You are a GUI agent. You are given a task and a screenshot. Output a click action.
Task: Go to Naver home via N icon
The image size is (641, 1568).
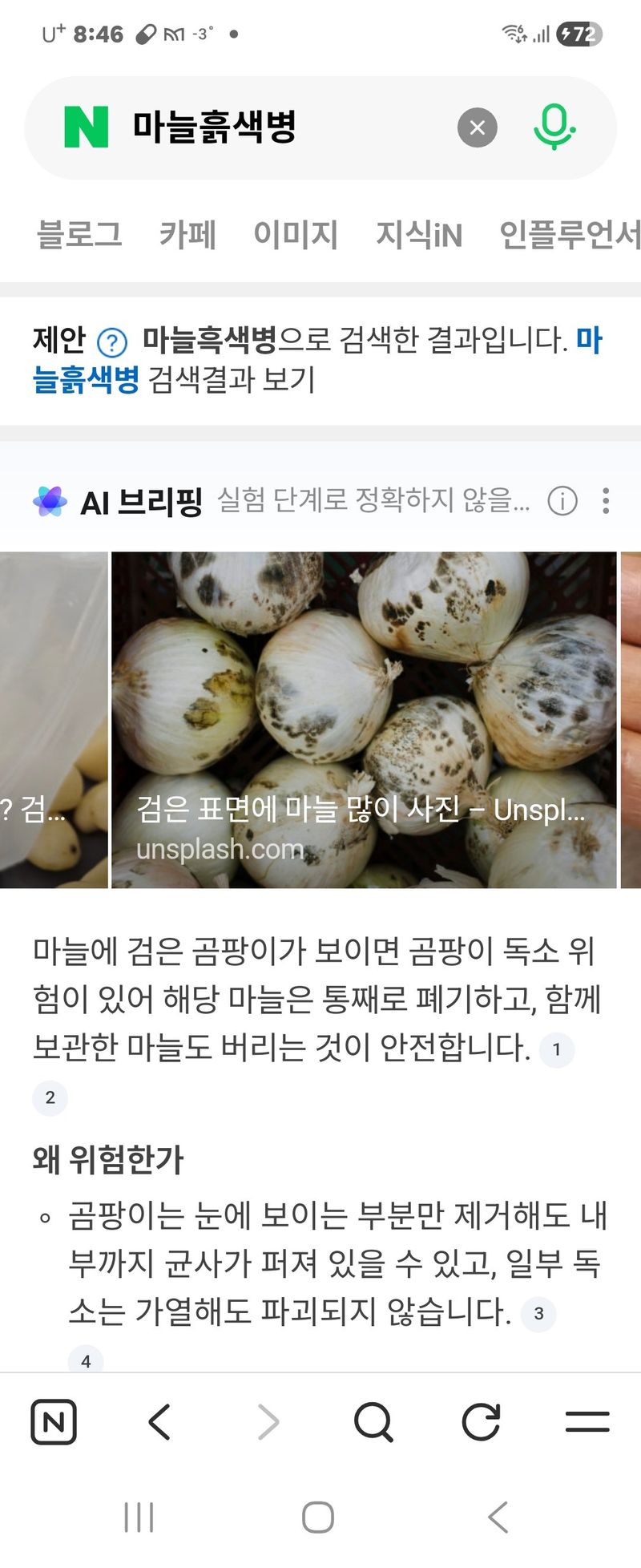point(54,1422)
